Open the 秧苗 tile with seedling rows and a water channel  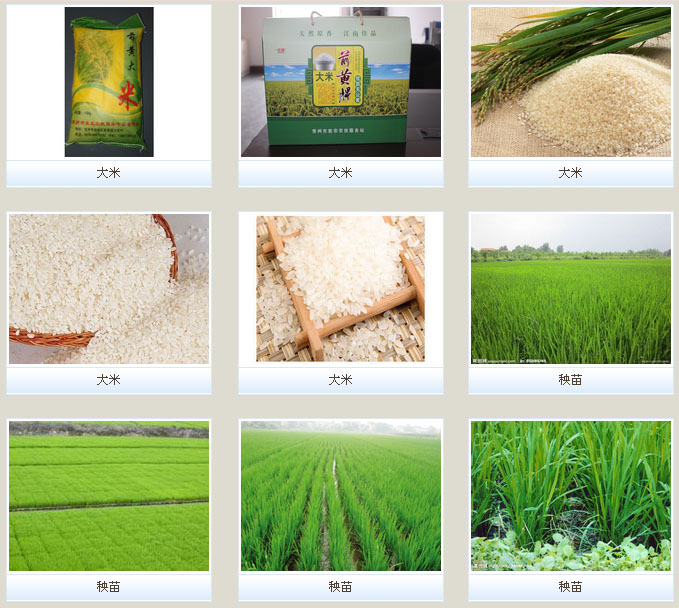tap(340, 496)
